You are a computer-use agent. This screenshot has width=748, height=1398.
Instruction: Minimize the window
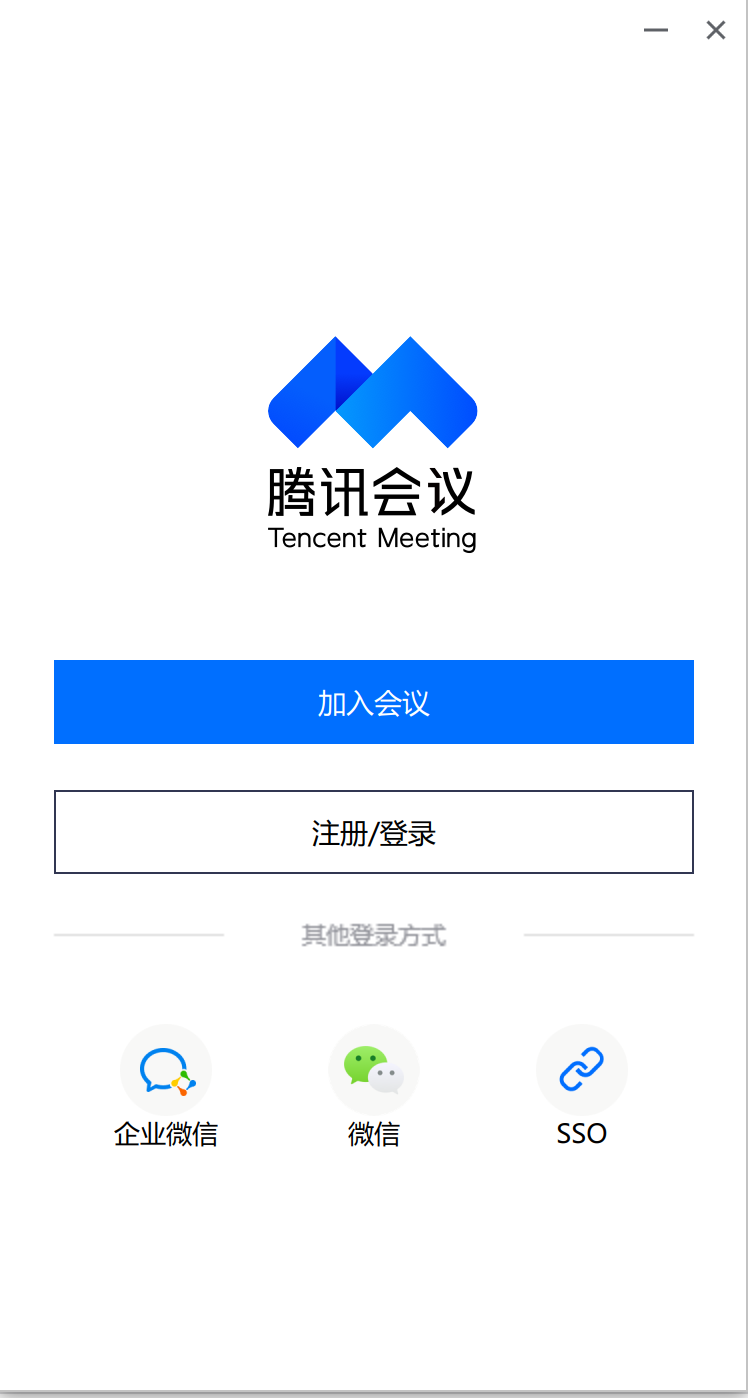pos(656,30)
